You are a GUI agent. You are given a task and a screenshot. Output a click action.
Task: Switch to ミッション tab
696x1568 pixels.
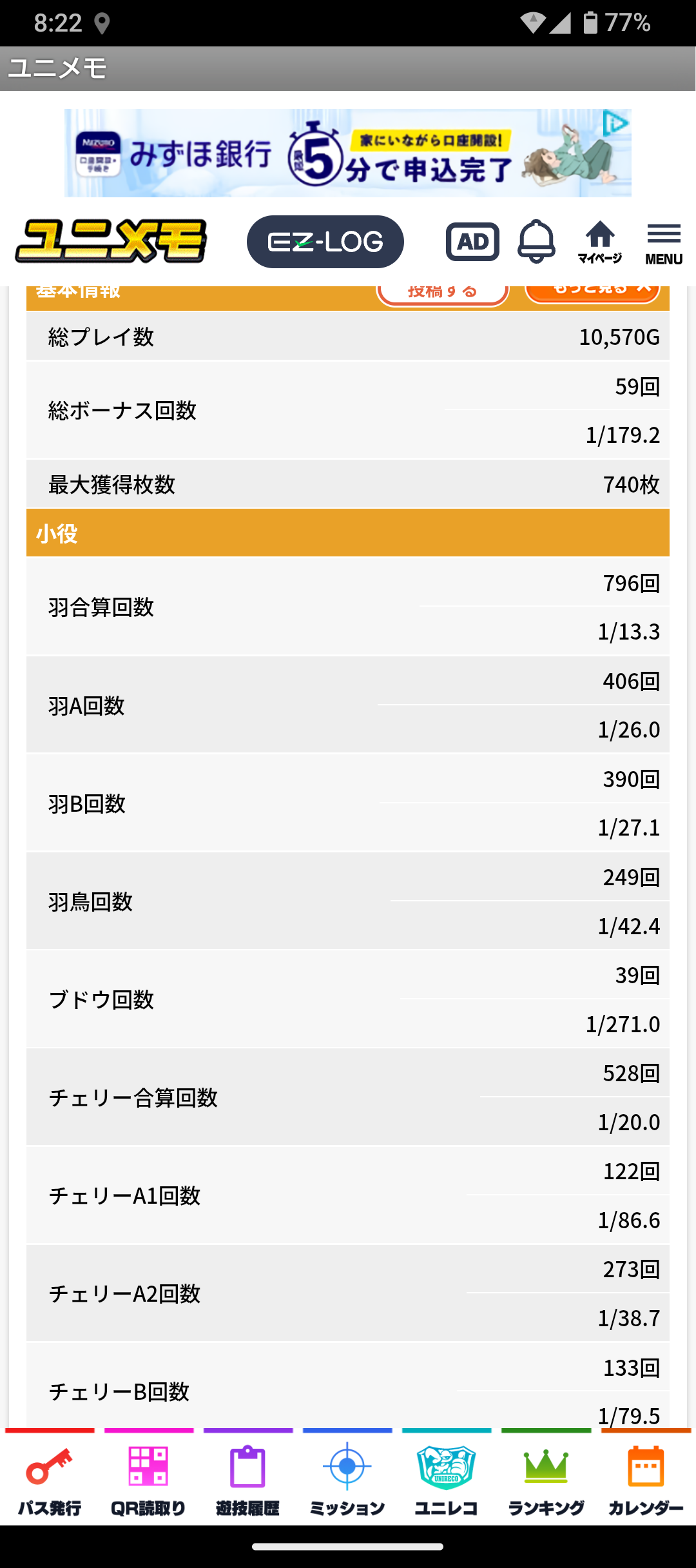347,1478
